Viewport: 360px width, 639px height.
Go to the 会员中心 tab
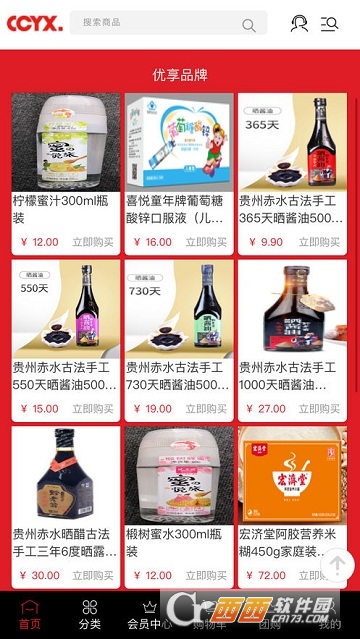150,615
